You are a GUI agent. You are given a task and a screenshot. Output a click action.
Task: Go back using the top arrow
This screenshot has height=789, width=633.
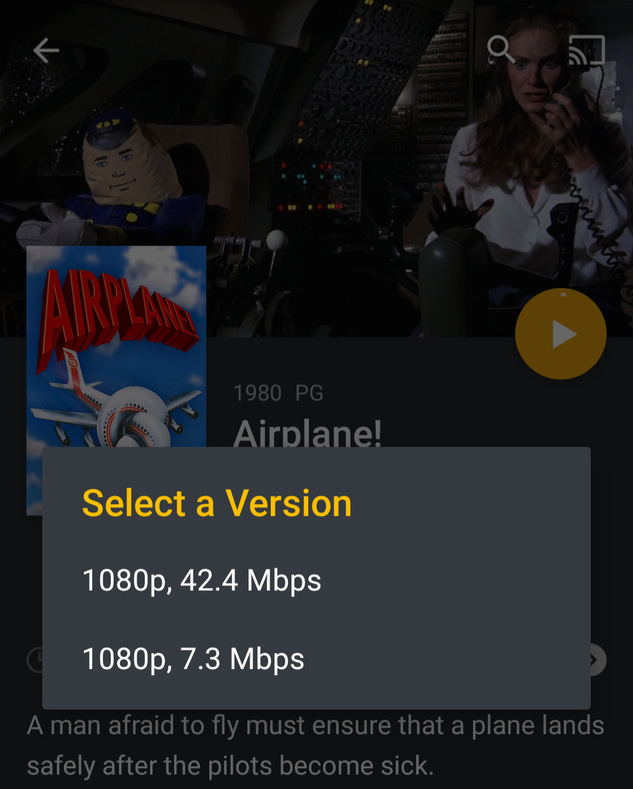(46, 50)
